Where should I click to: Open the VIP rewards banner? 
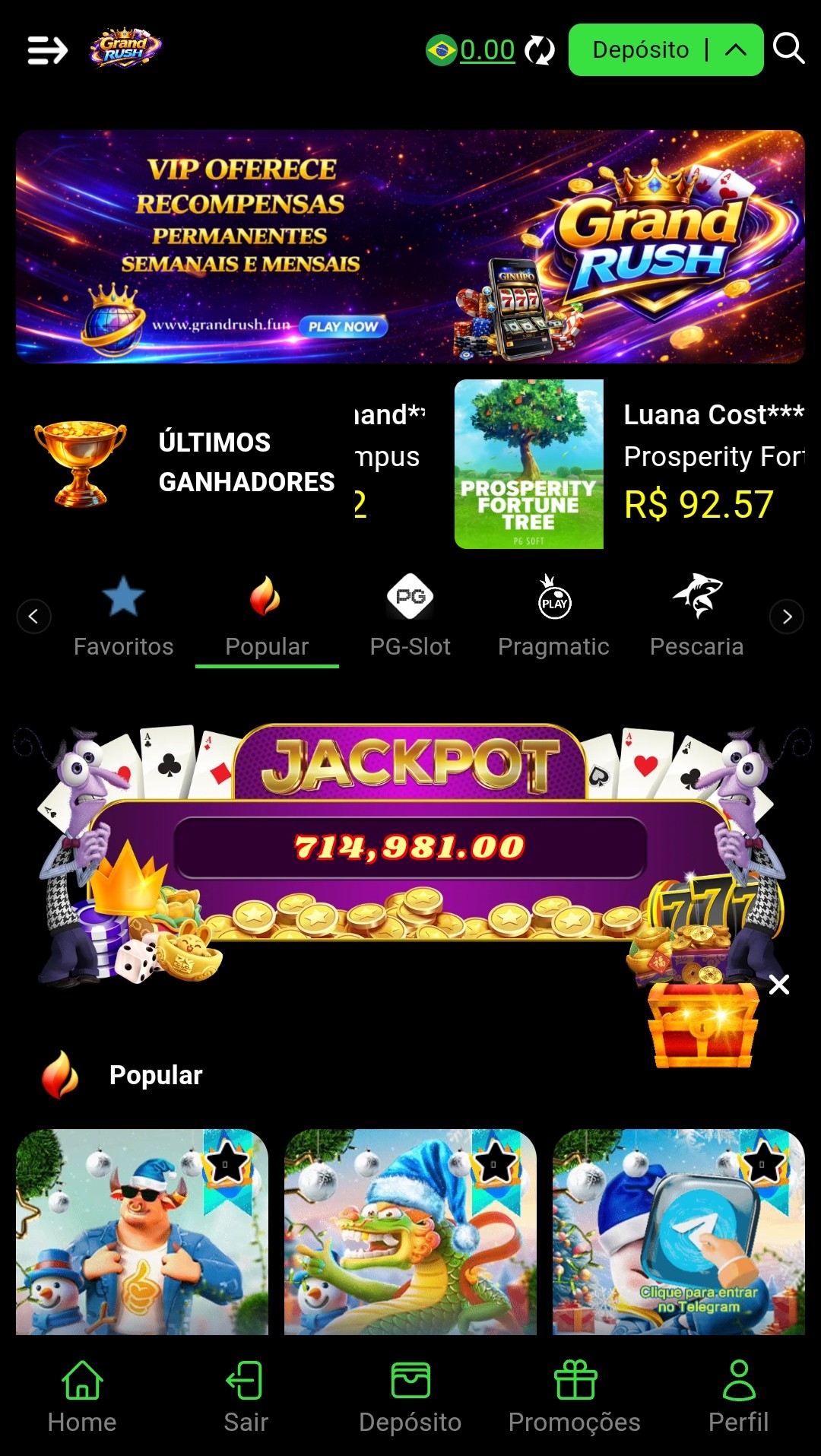coord(410,246)
